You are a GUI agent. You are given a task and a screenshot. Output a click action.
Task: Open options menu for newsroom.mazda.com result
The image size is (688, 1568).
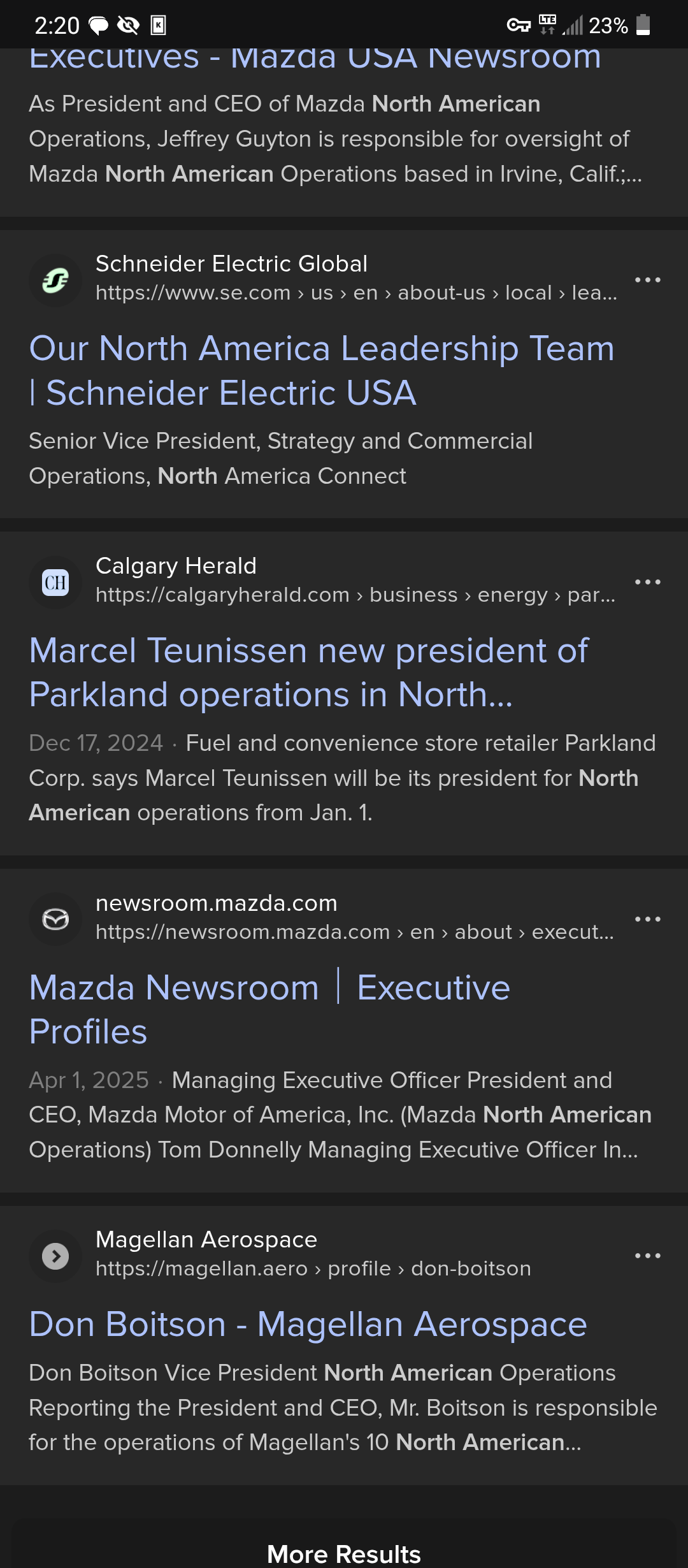[x=648, y=919]
